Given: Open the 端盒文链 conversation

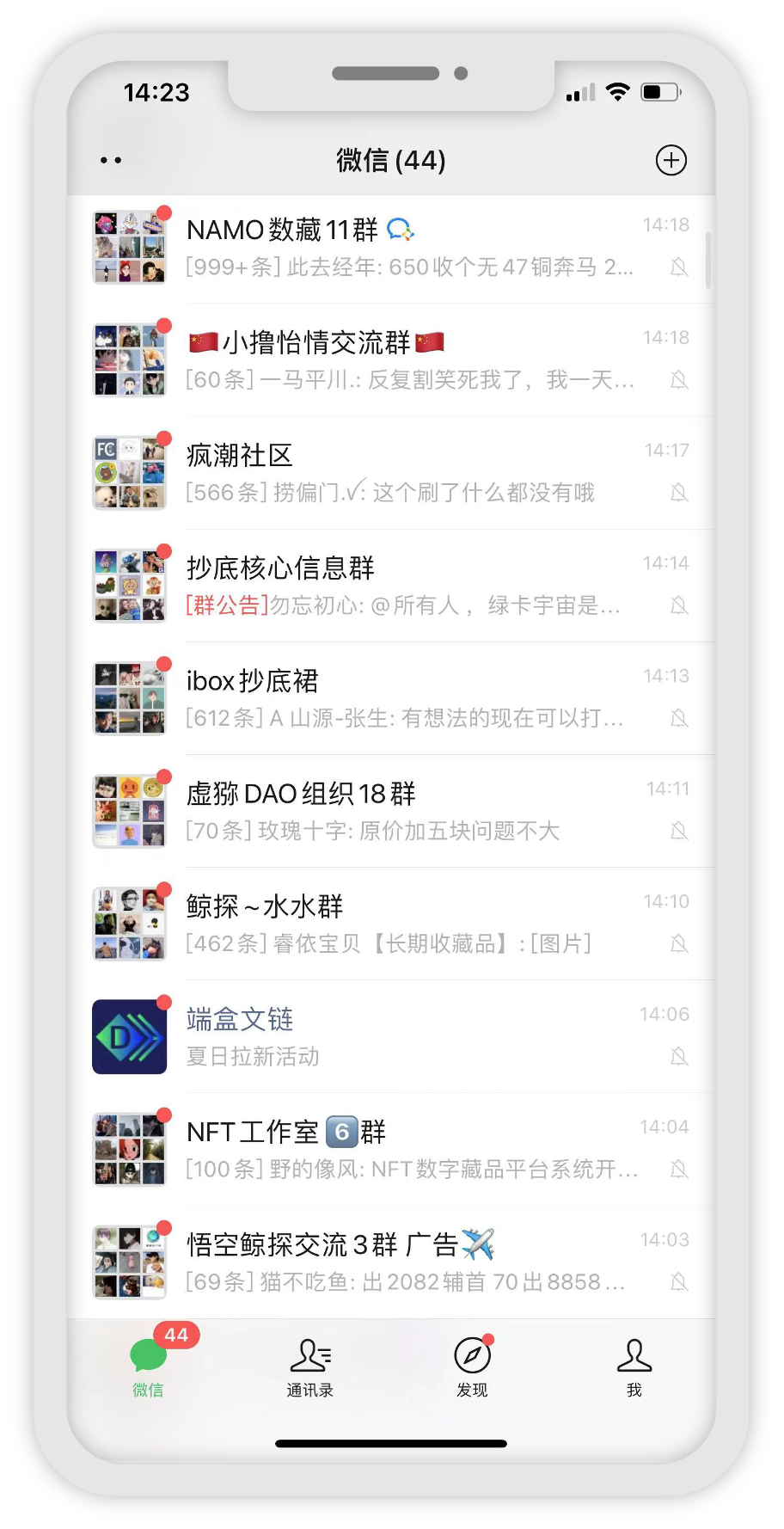Looking at the screenshot, I should click(x=404, y=1036).
